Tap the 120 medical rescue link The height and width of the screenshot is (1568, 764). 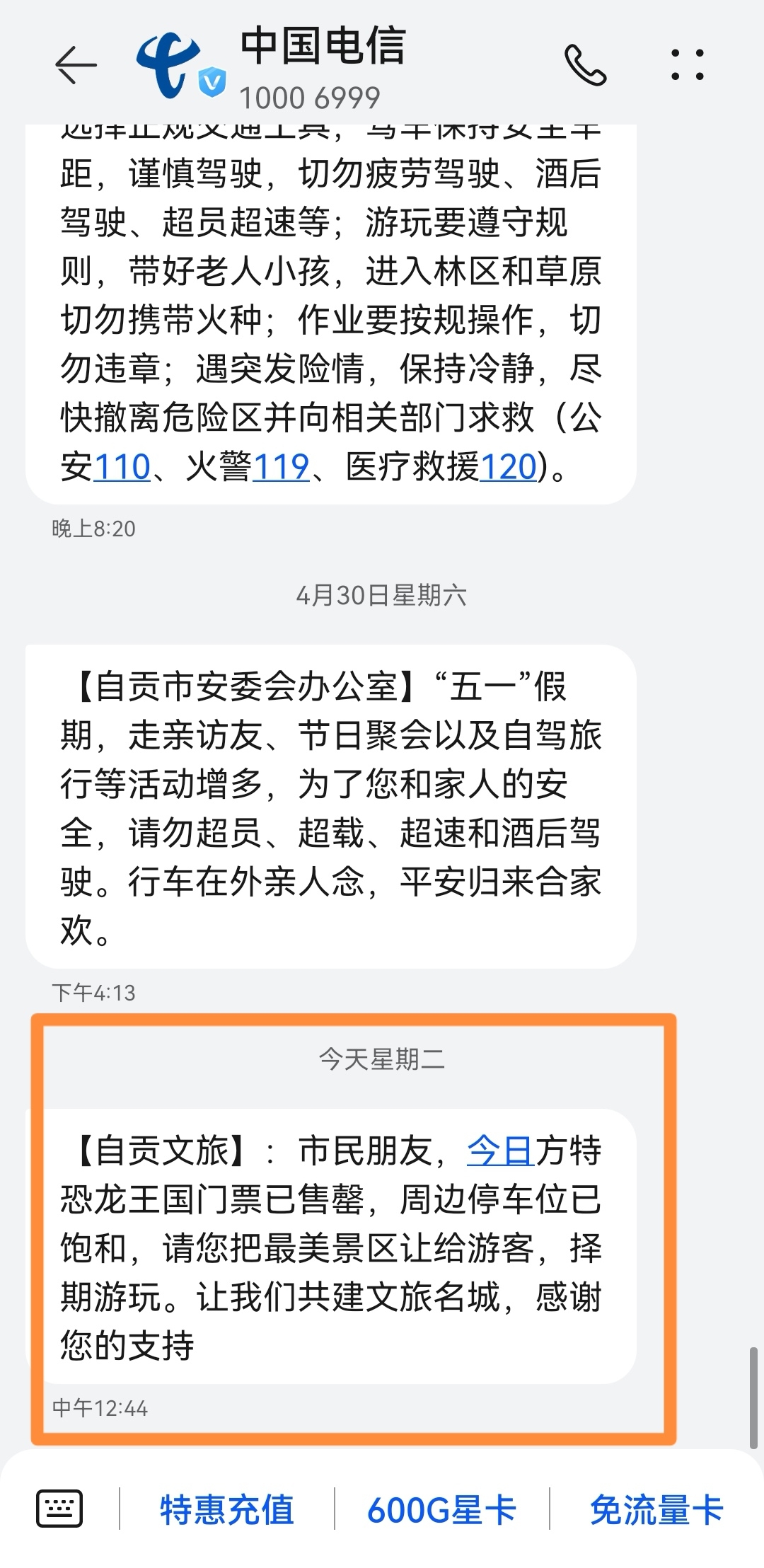tap(508, 467)
